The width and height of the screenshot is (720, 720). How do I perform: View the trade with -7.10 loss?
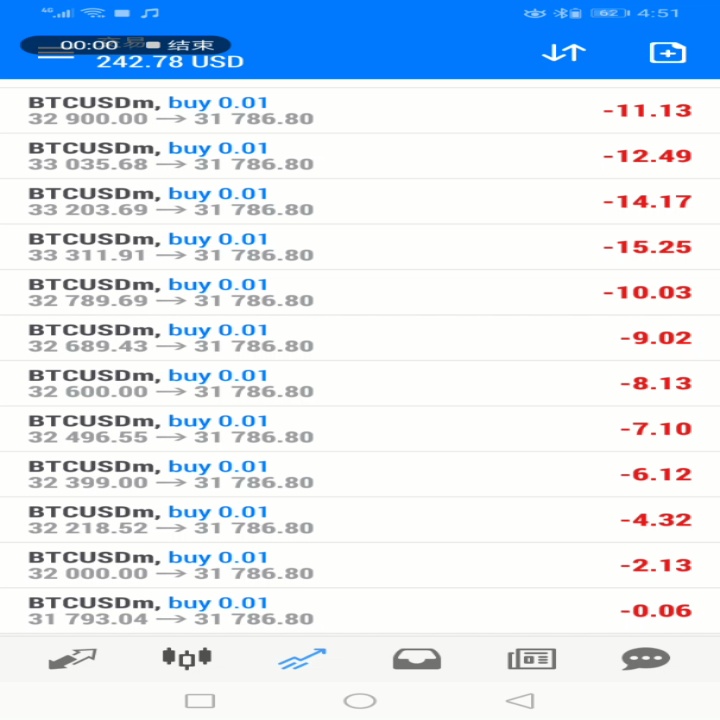click(x=360, y=429)
